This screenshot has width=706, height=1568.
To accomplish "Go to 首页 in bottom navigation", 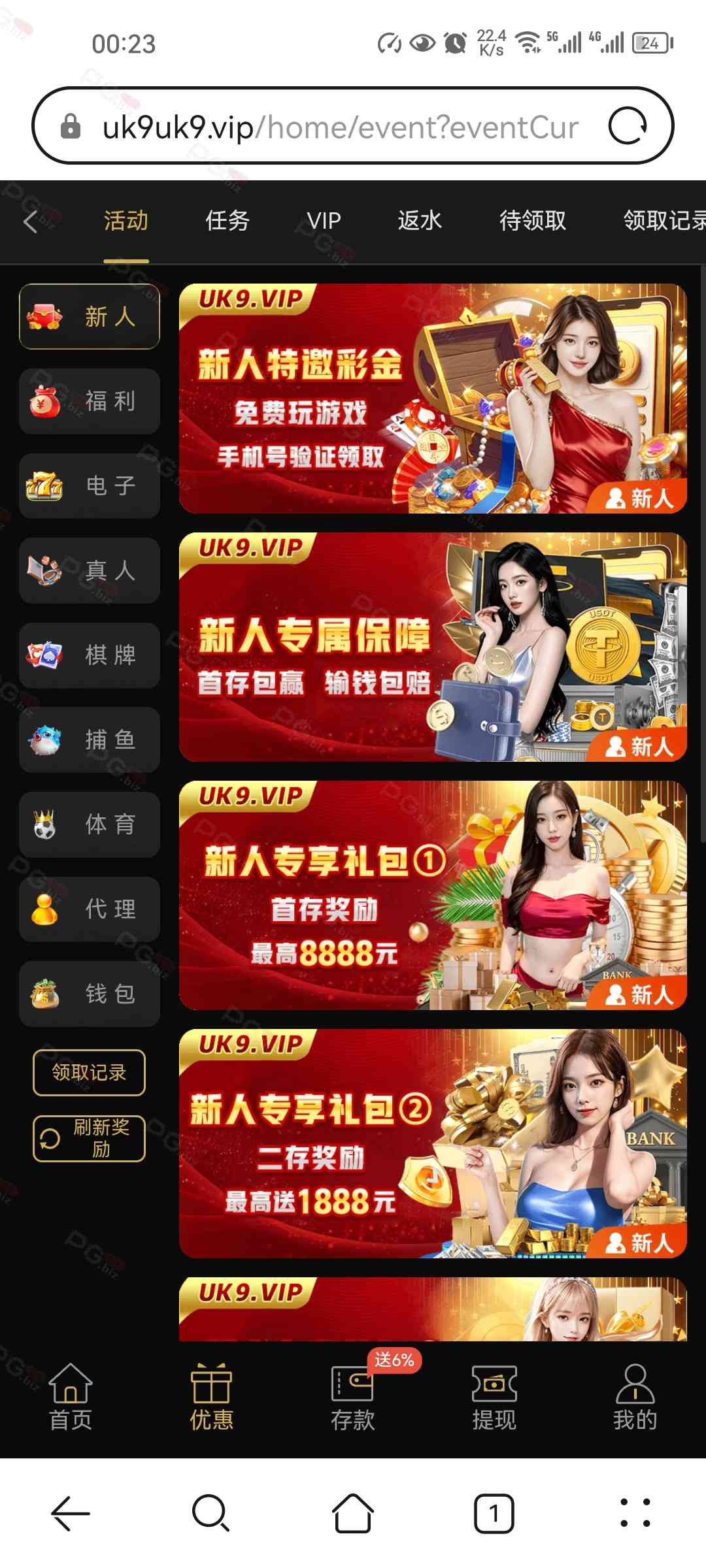I will tap(71, 1397).
